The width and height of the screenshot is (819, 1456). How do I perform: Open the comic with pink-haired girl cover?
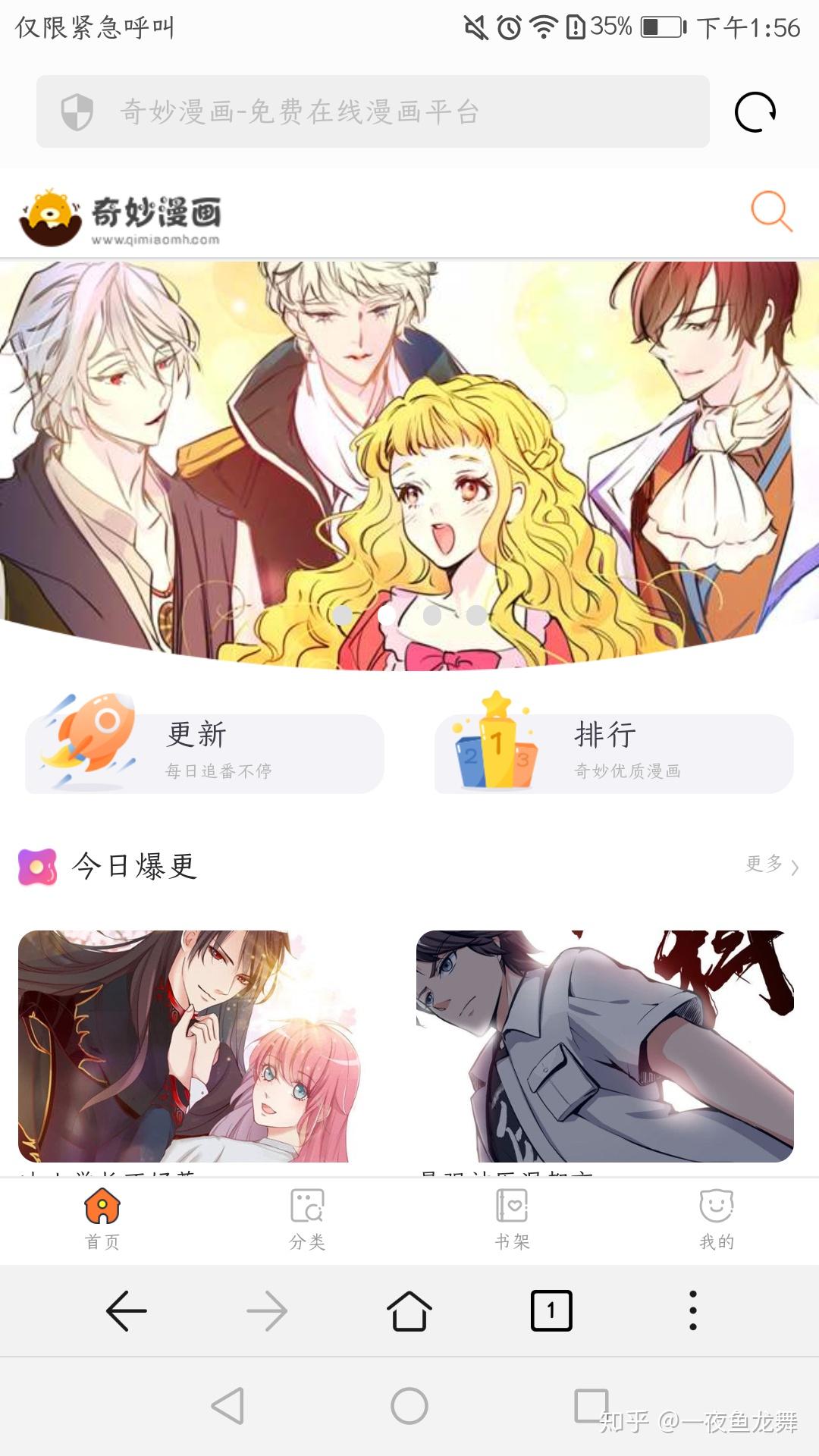point(197,1046)
